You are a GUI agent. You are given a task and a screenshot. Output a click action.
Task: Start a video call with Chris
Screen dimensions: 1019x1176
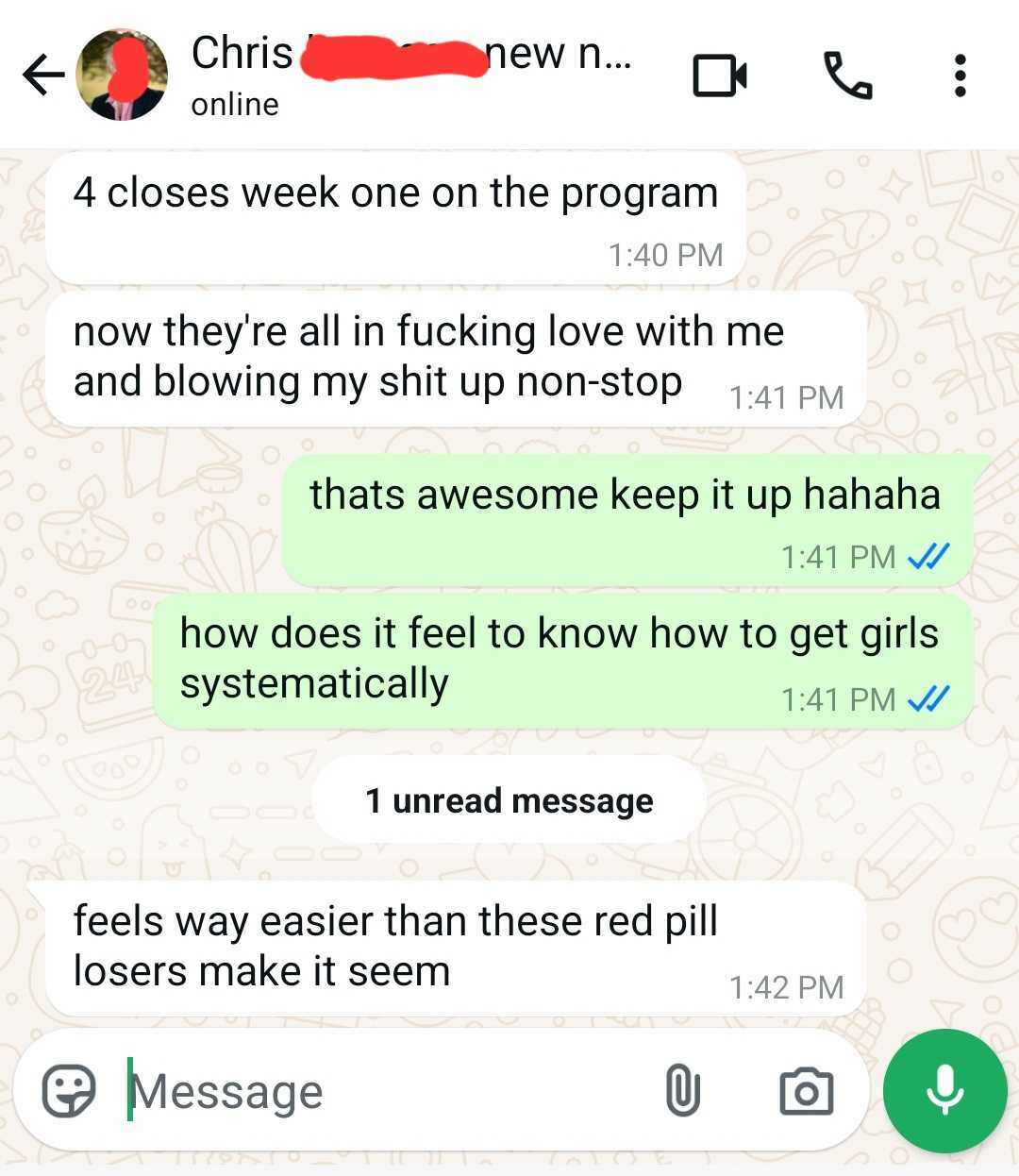(x=720, y=76)
